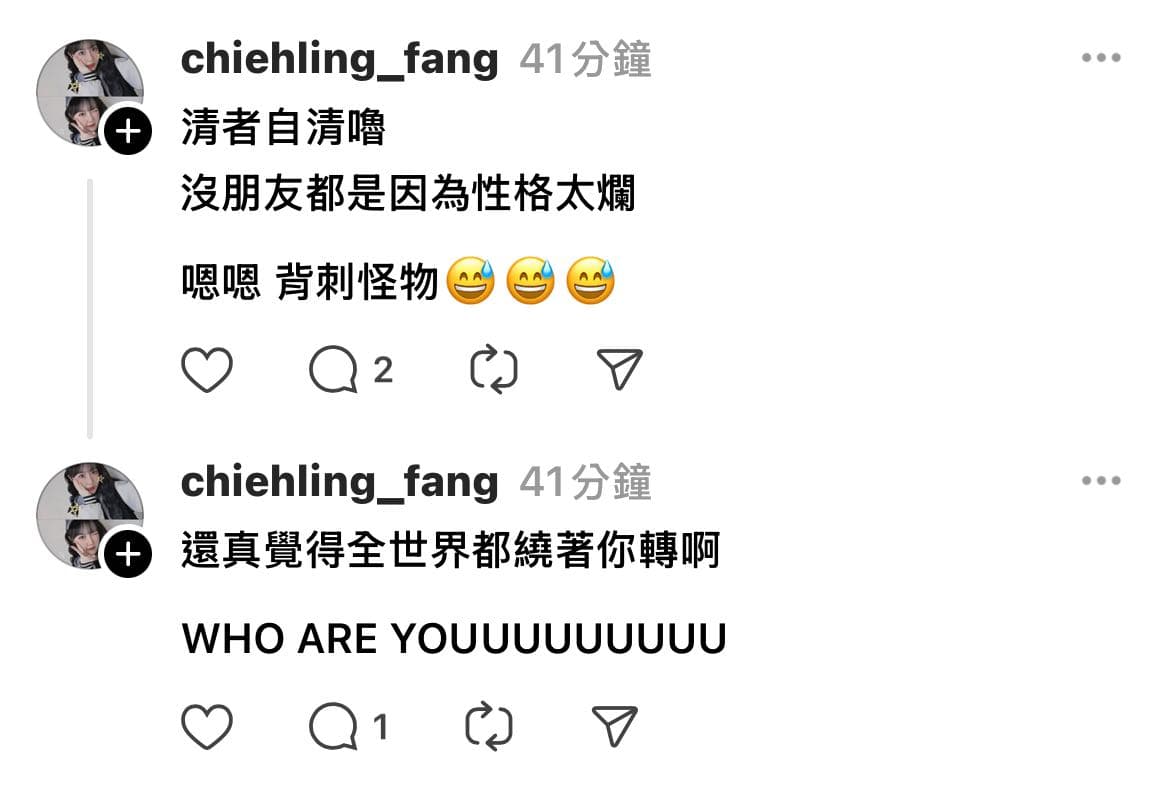
Task: Like the WHO ARE YOUUUUUUUUU post
Action: 207,727
